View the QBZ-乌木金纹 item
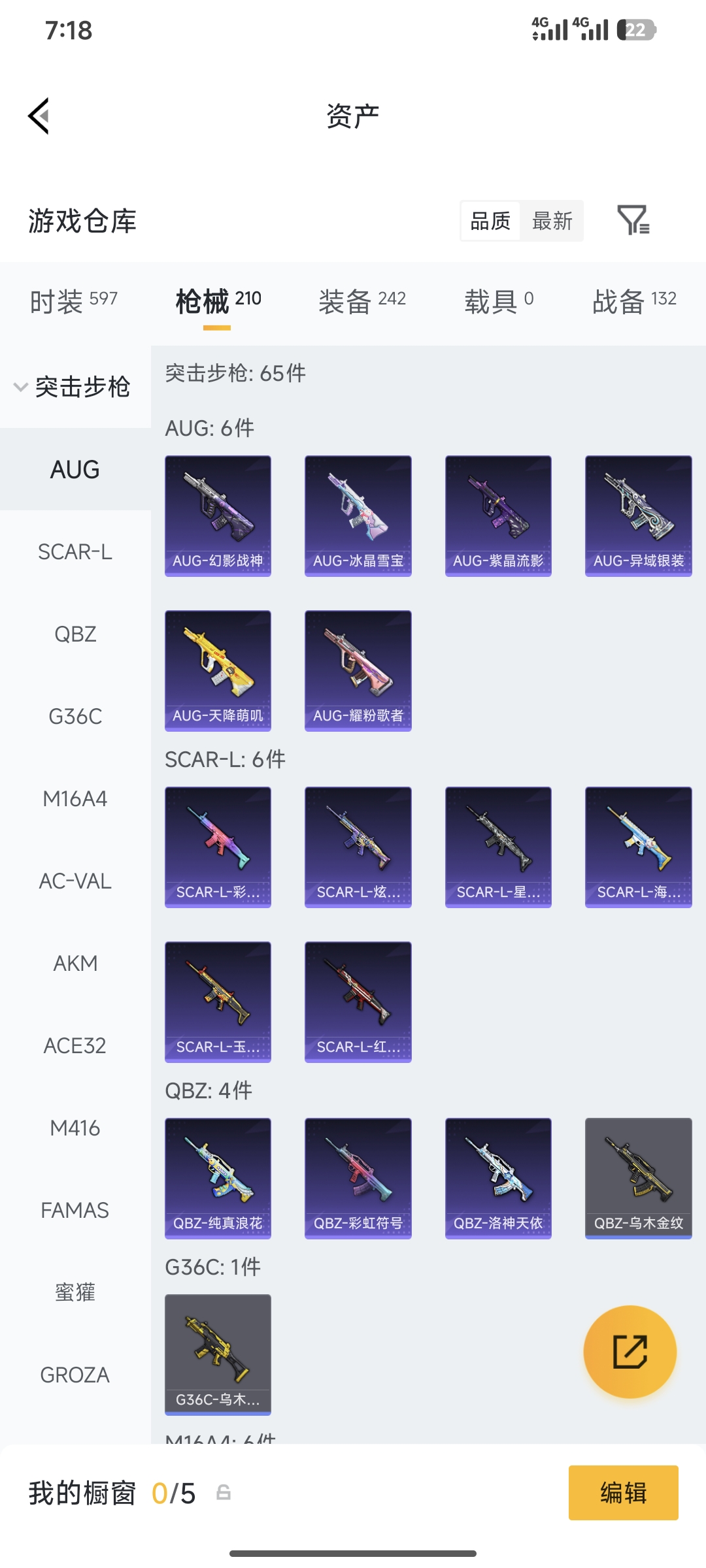This screenshot has height=1568, width=706. click(x=639, y=1179)
